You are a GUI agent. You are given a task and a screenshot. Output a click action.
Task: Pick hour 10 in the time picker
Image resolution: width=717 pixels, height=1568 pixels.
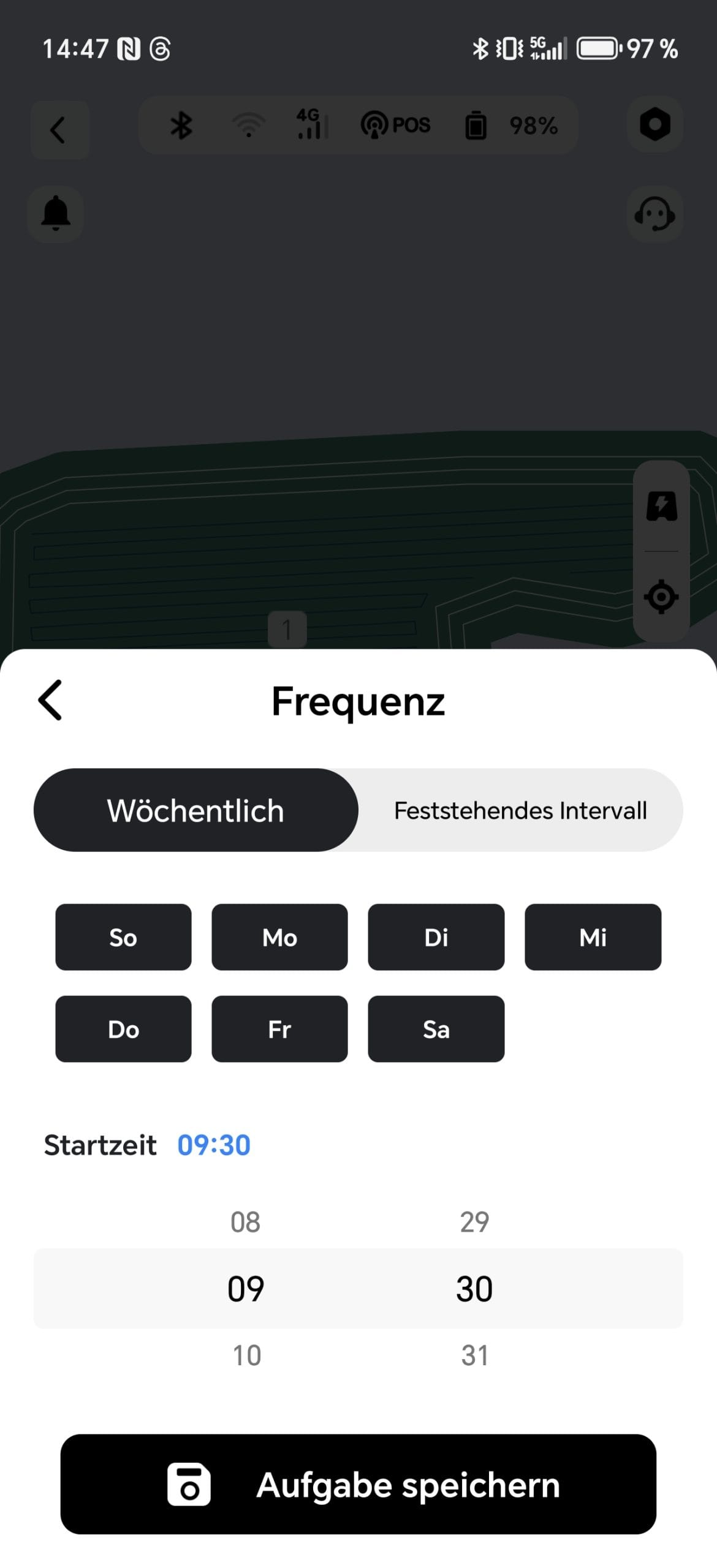coord(246,1355)
